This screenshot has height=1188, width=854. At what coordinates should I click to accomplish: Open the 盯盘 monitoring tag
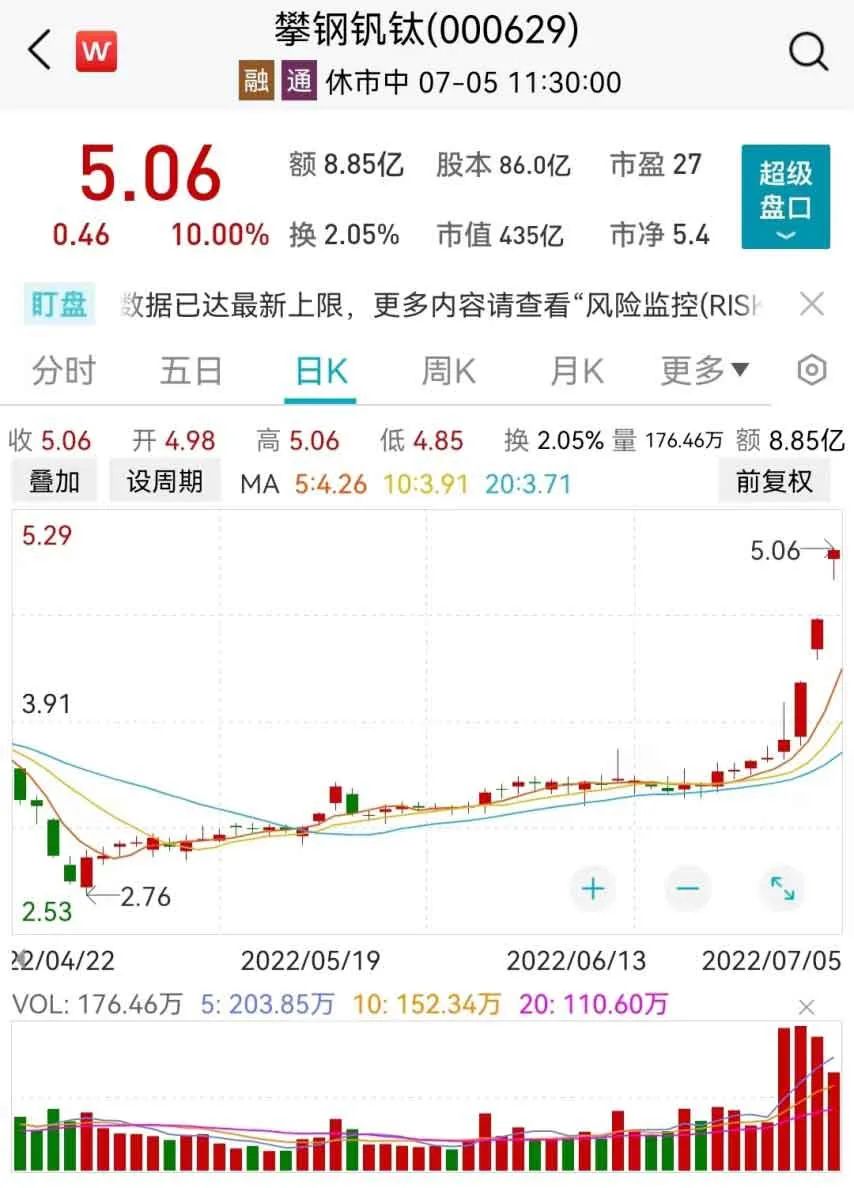(59, 304)
